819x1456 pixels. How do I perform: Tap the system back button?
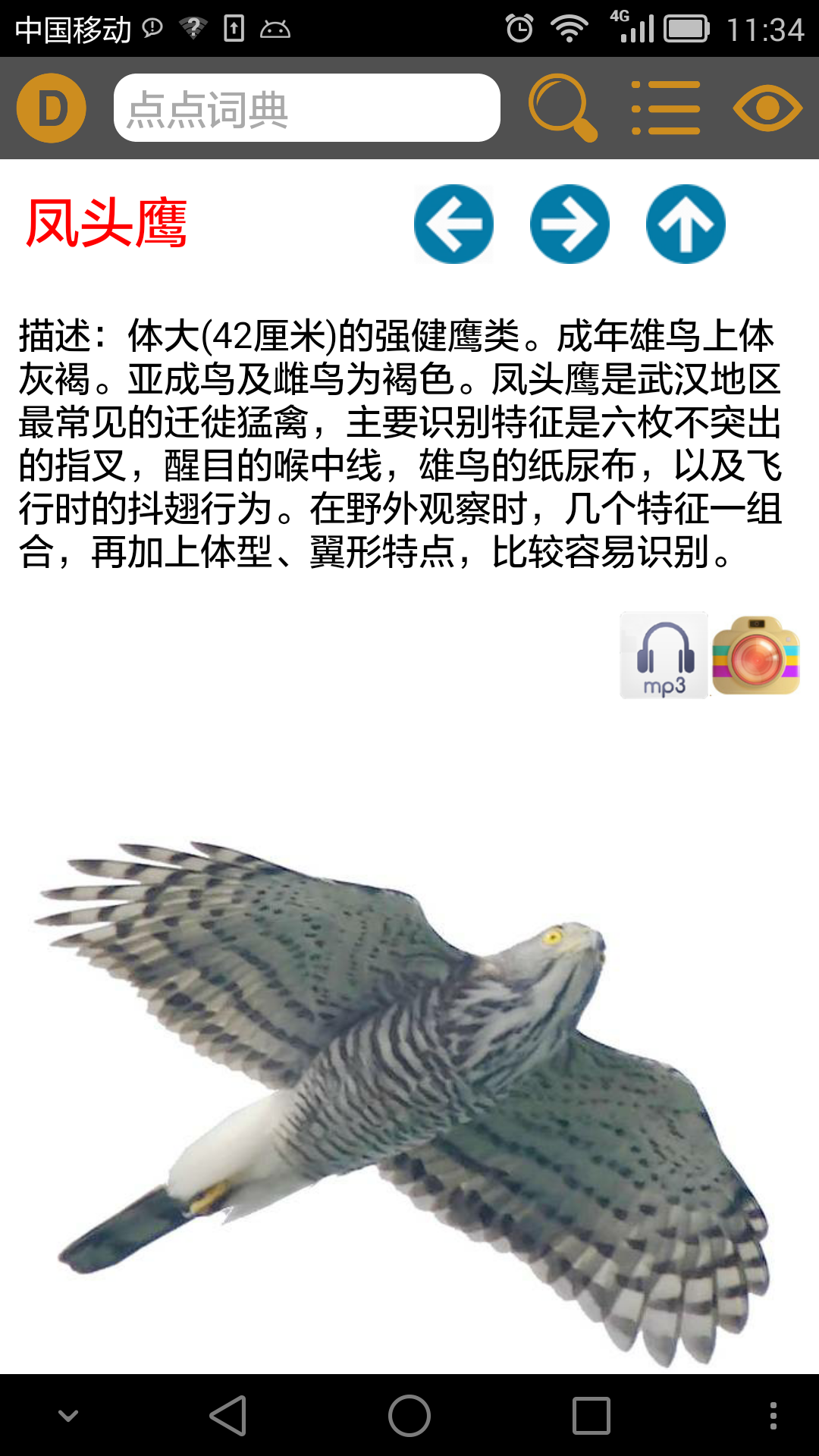click(x=228, y=1416)
